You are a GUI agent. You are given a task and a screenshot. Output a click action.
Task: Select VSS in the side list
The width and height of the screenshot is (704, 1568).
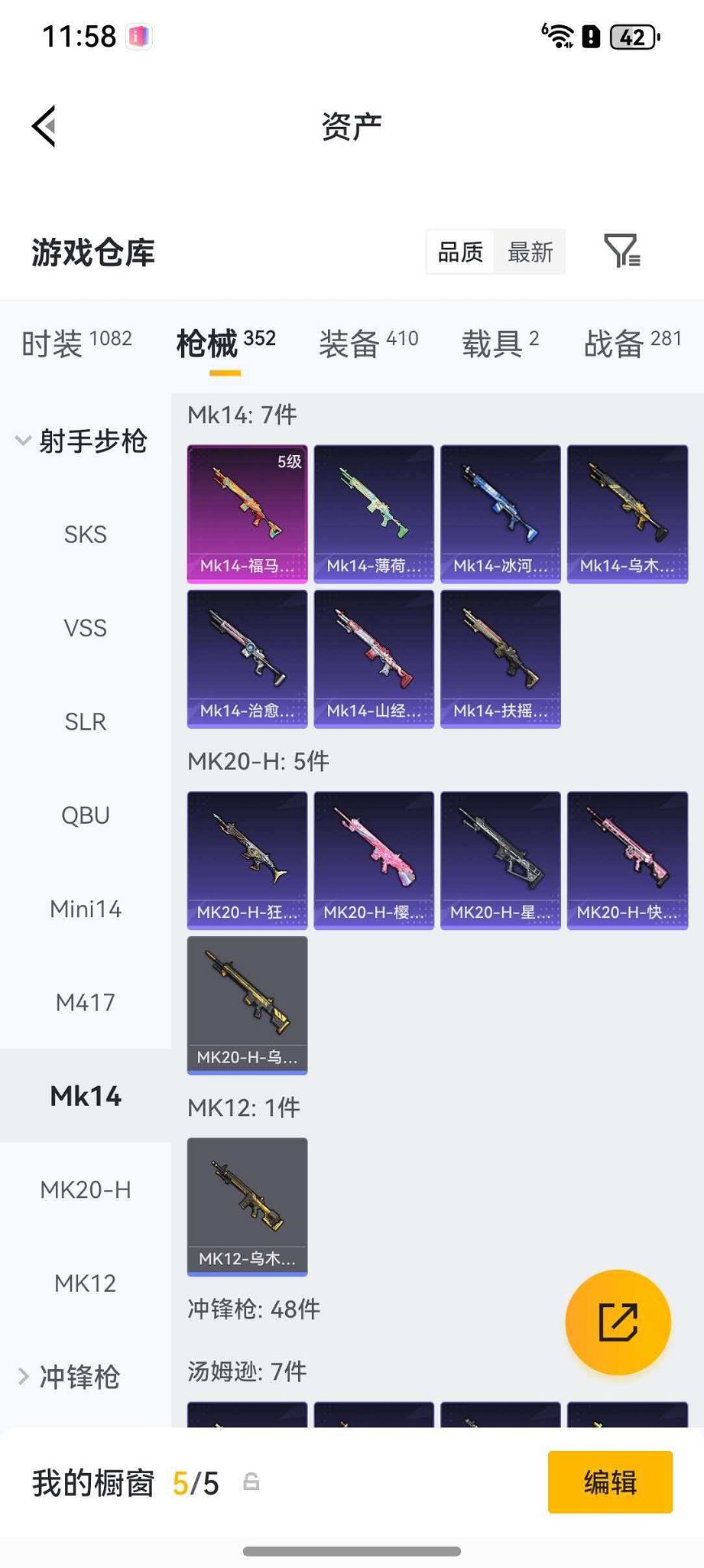(x=85, y=628)
